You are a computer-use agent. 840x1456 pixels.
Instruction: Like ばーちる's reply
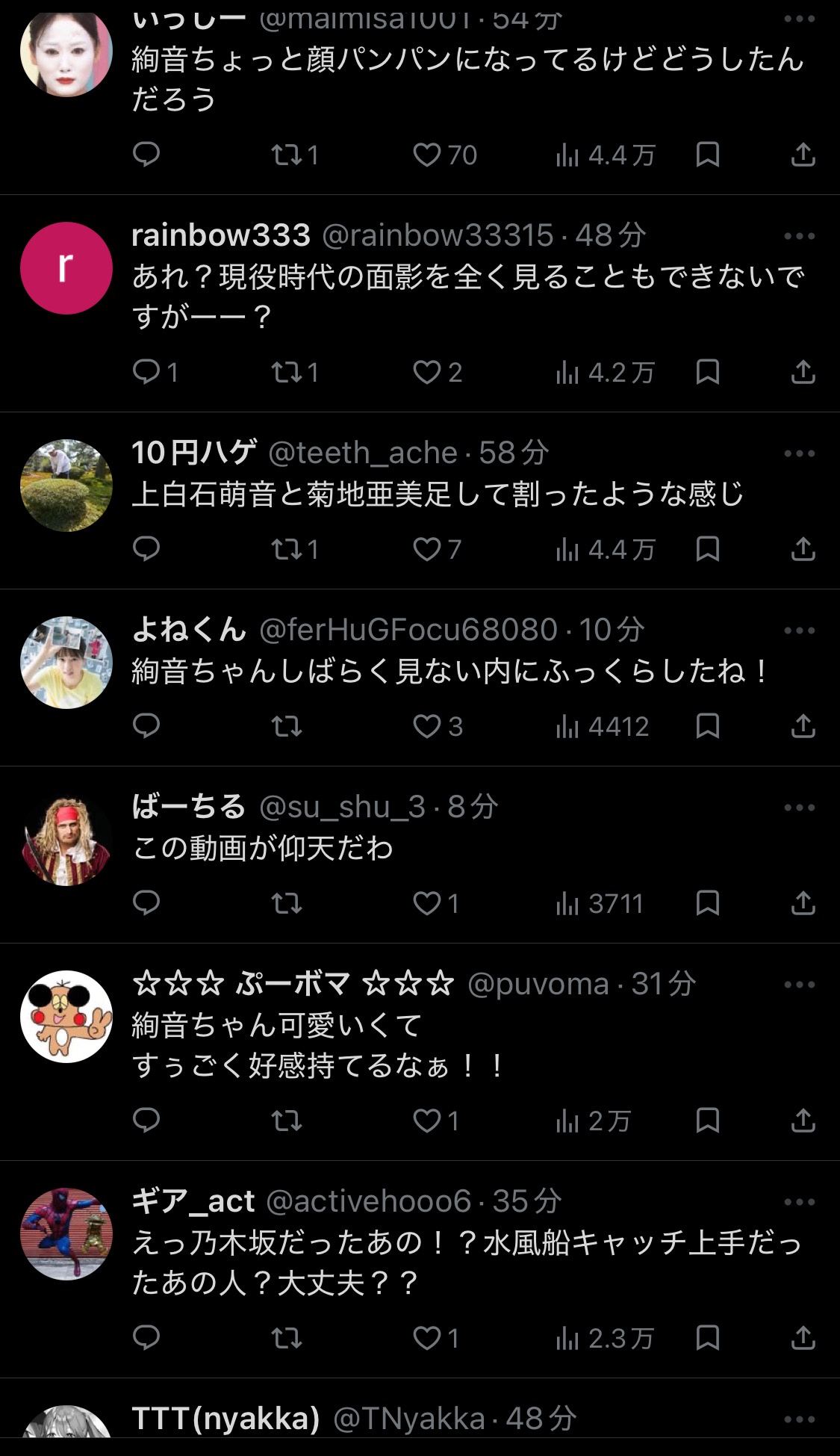tap(427, 903)
